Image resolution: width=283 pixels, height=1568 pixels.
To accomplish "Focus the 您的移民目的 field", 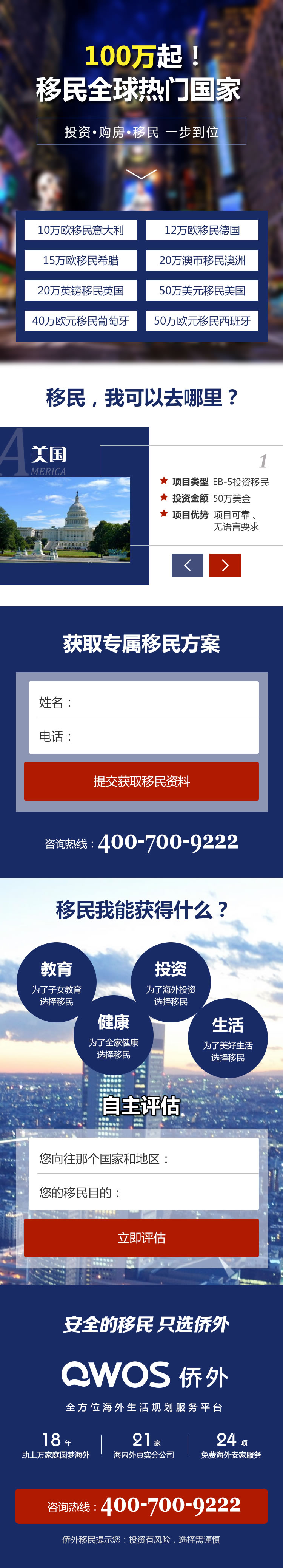I will point(143,1192).
